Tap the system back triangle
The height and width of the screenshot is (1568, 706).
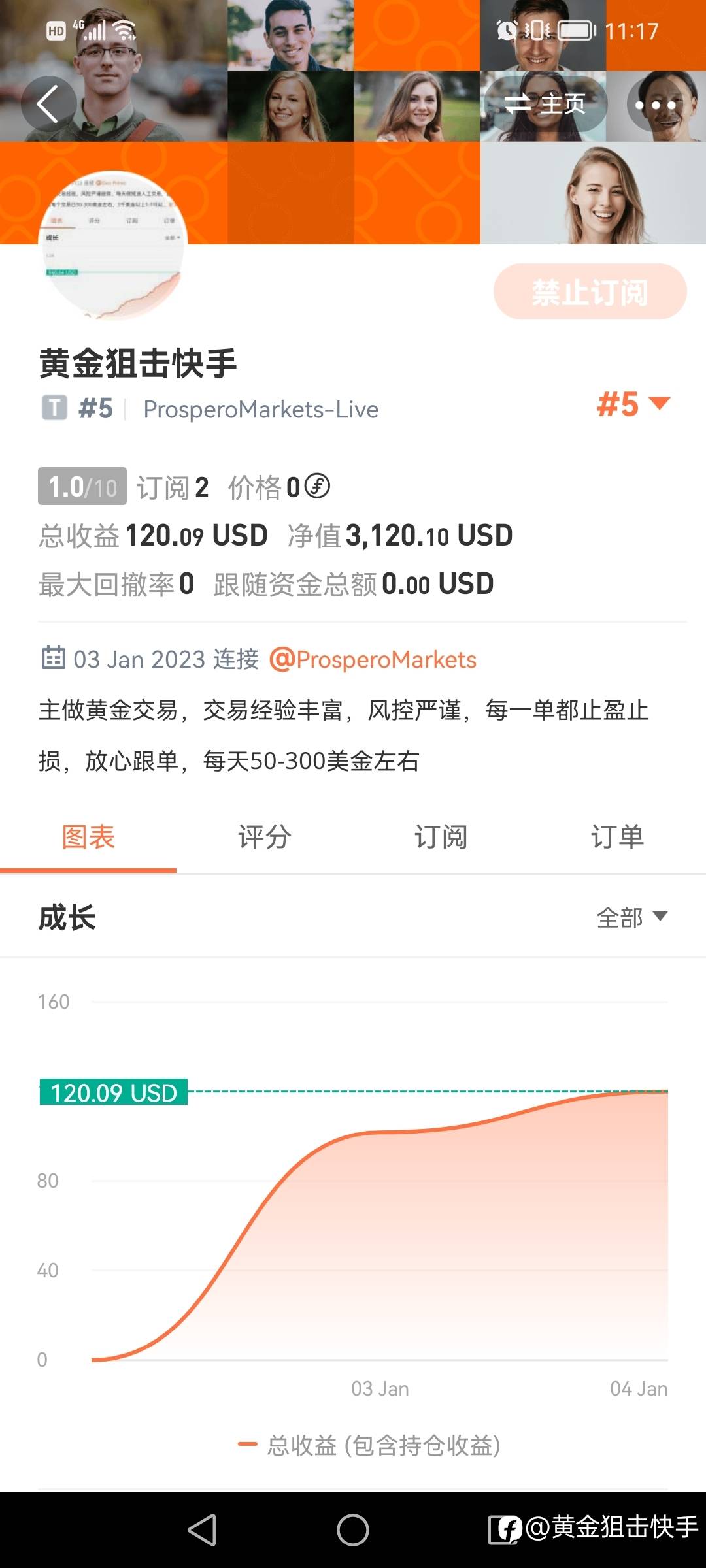(x=202, y=1530)
